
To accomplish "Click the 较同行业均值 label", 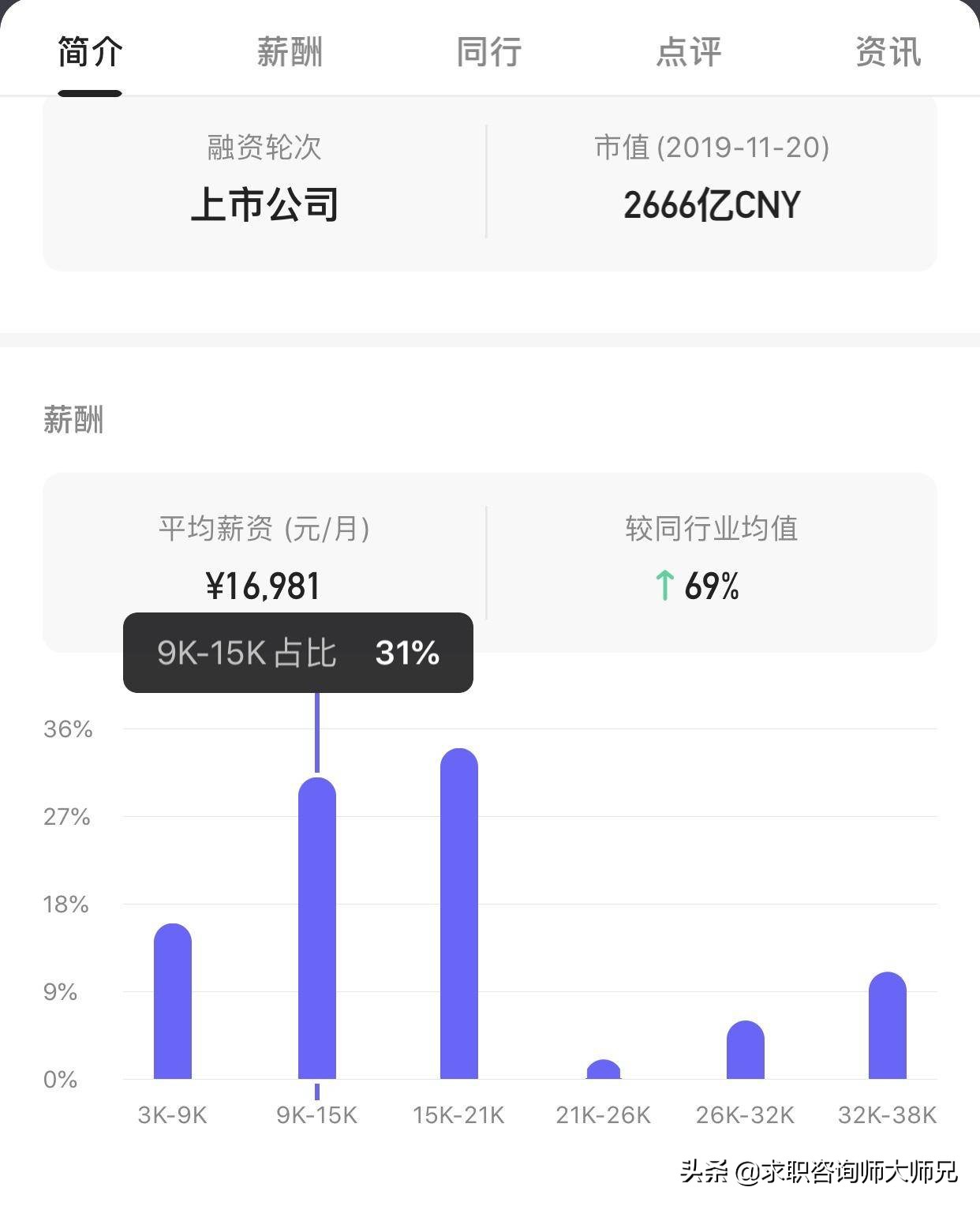I will pos(709,530).
